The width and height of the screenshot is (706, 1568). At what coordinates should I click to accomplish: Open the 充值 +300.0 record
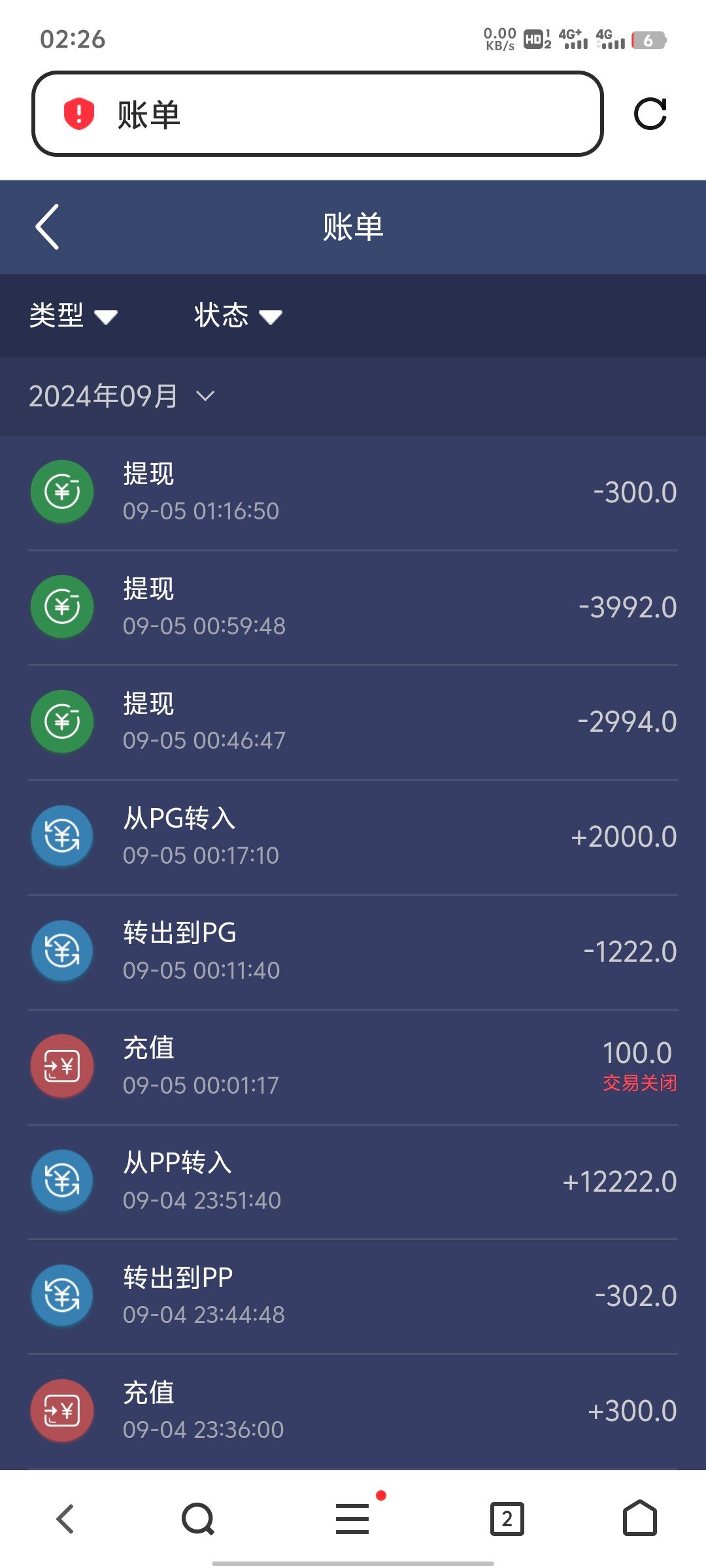click(x=353, y=1412)
